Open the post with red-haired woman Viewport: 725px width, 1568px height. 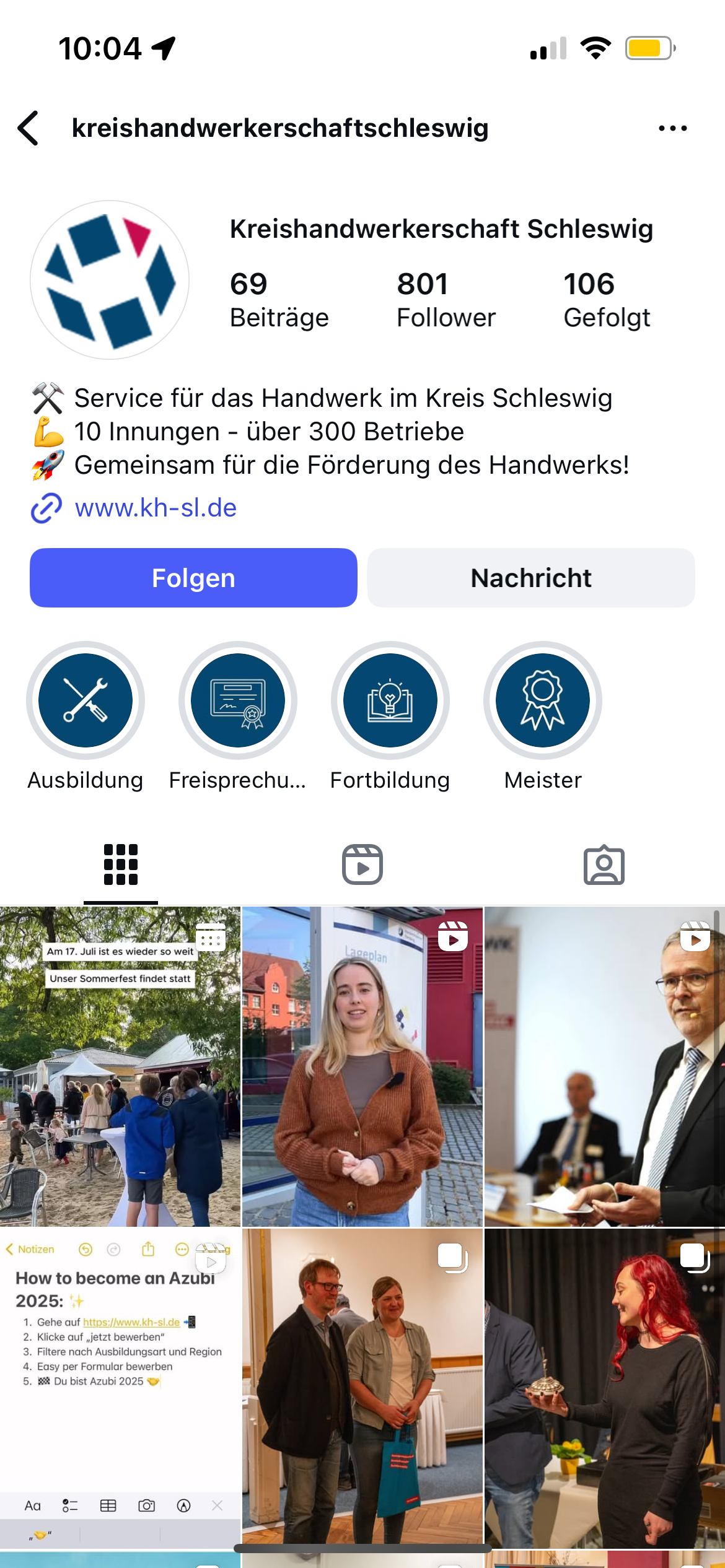[x=604, y=1387]
